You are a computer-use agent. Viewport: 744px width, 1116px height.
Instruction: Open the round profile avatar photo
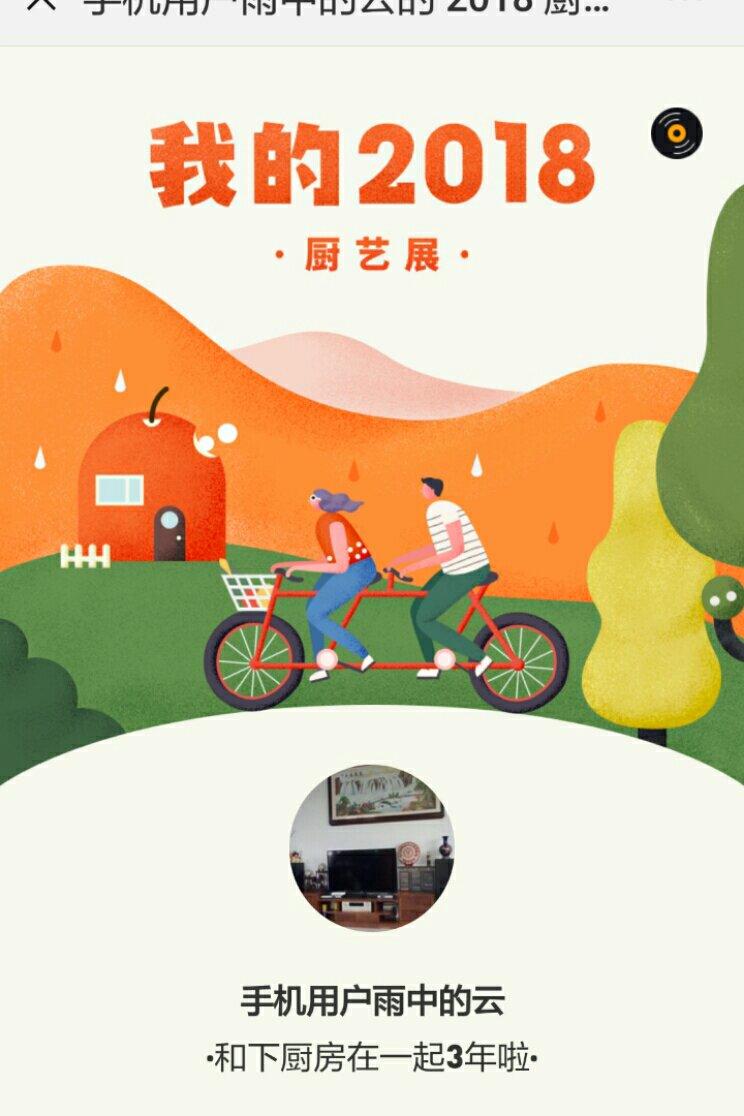tap(372, 847)
